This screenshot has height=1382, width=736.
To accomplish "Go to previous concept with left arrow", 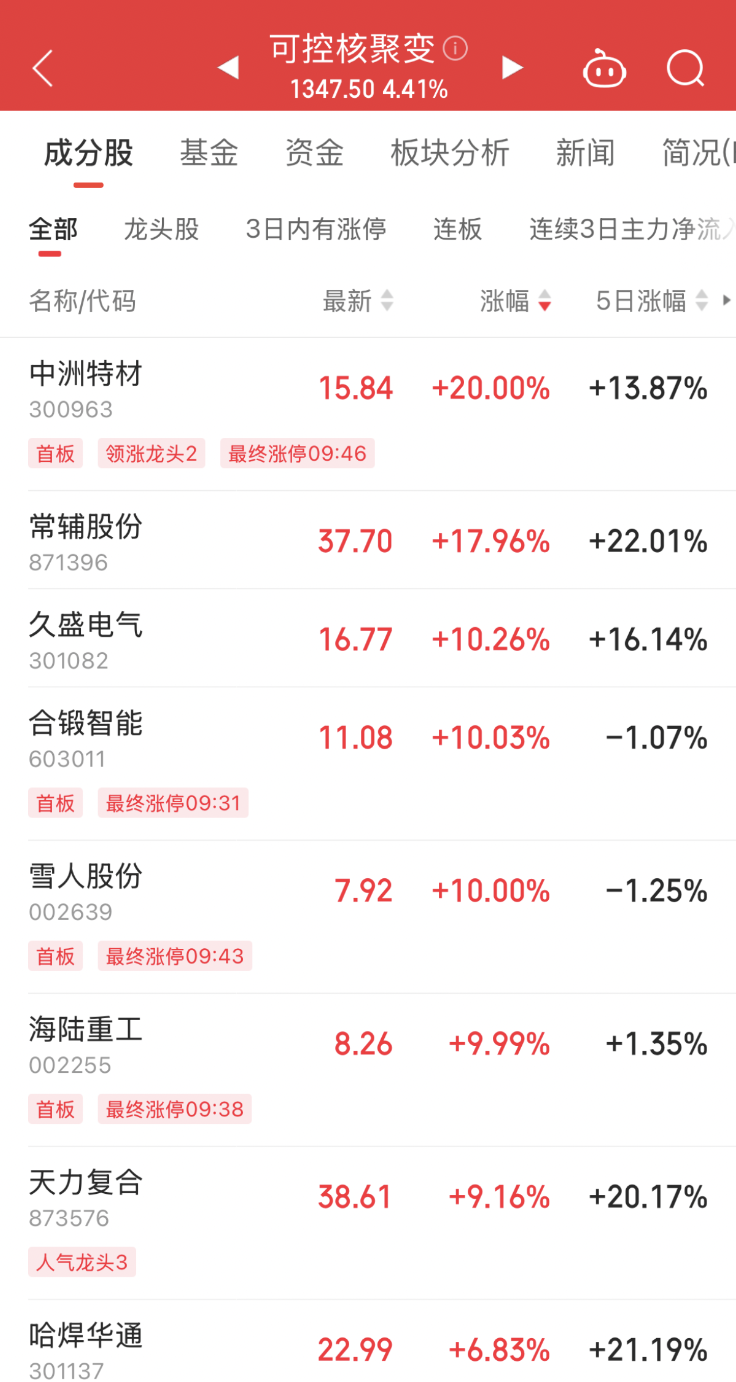I will click(228, 68).
